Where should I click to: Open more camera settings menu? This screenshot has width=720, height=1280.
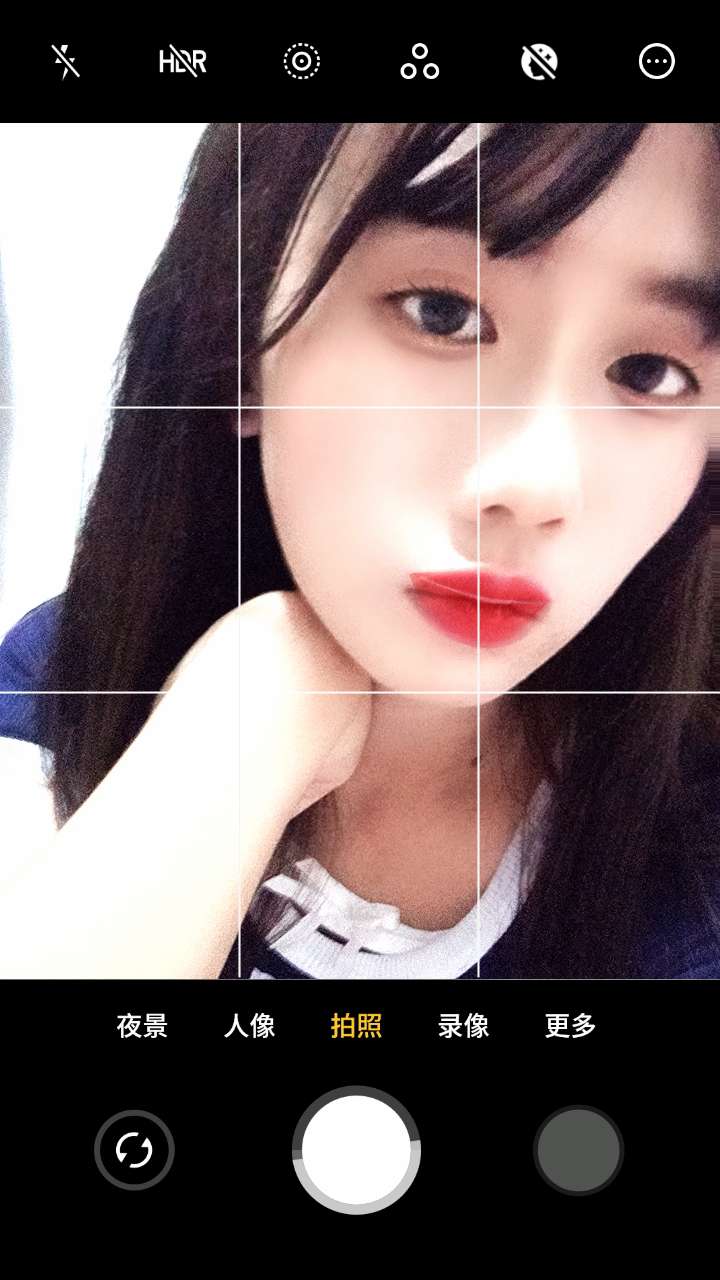(657, 62)
